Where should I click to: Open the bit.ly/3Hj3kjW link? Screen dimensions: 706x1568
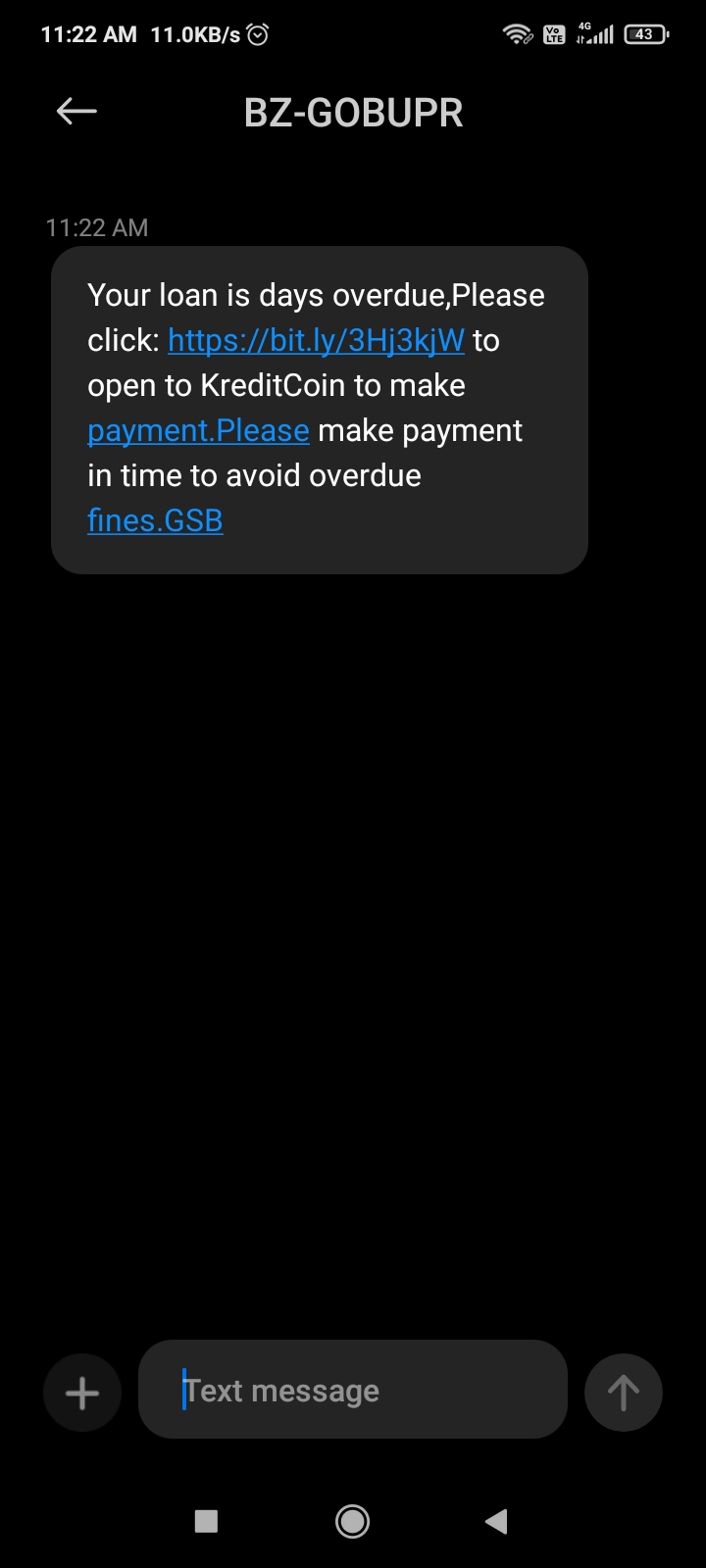tap(316, 340)
